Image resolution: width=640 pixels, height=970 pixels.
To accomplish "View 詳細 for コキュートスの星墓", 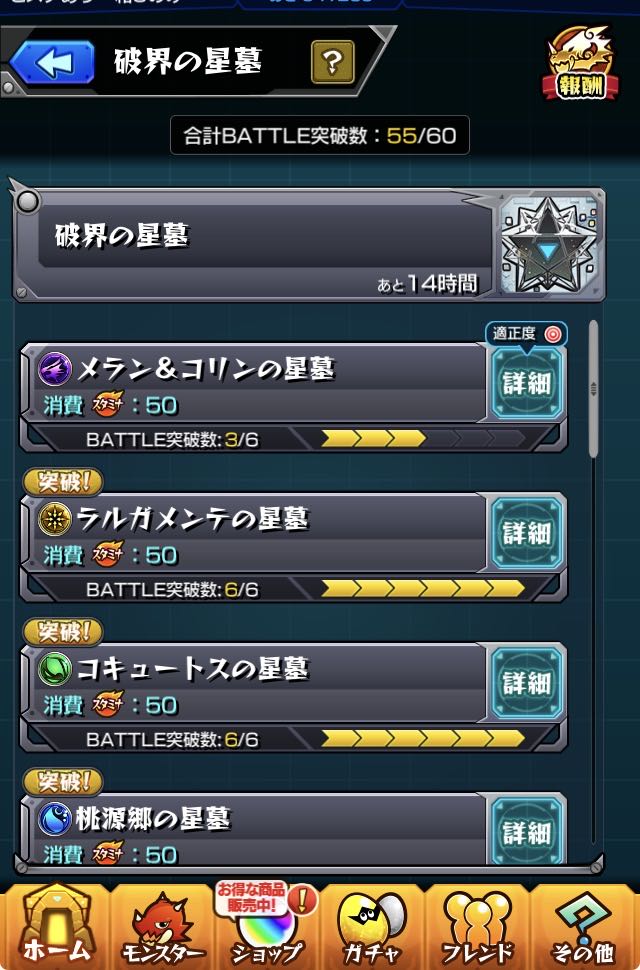I will click(x=527, y=684).
